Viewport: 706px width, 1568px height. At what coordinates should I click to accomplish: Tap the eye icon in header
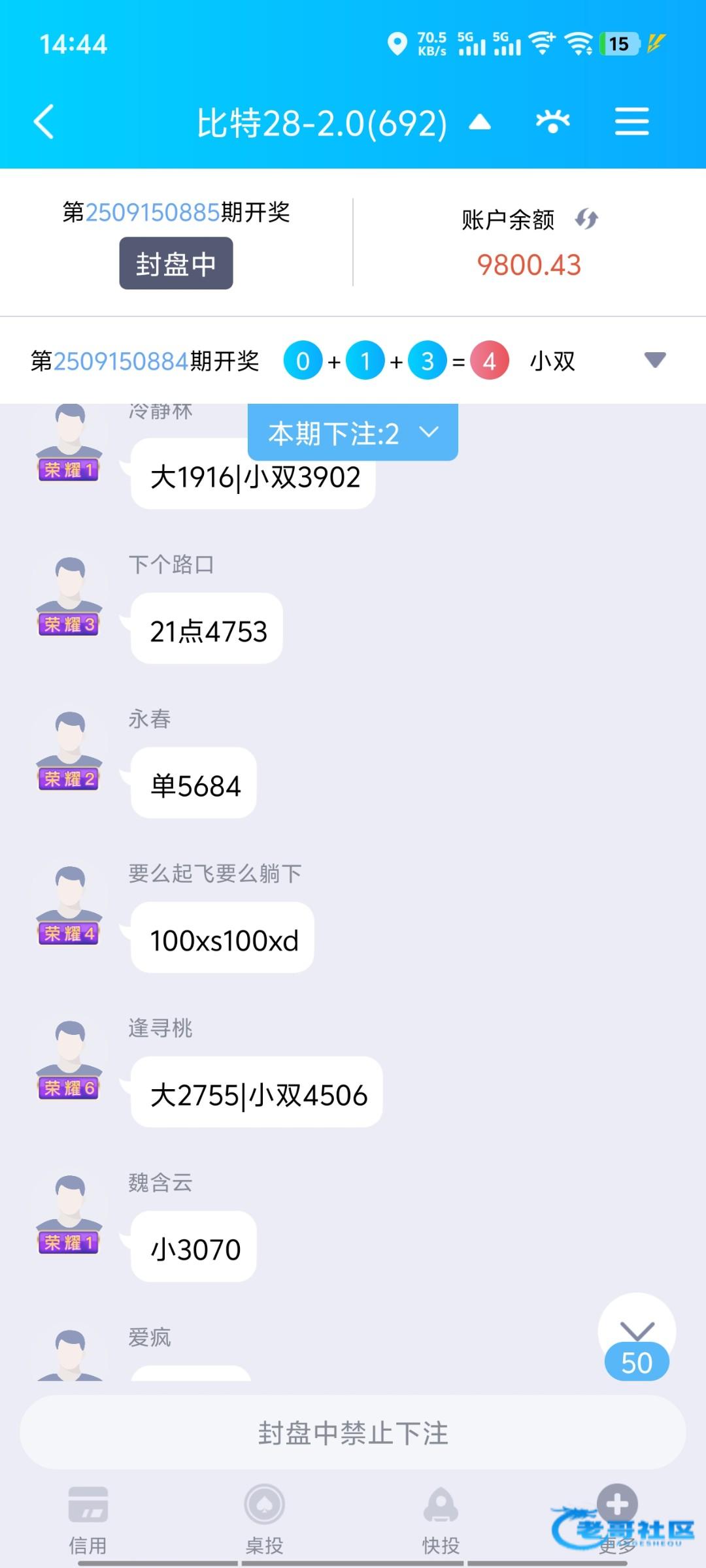(x=552, y=122)
